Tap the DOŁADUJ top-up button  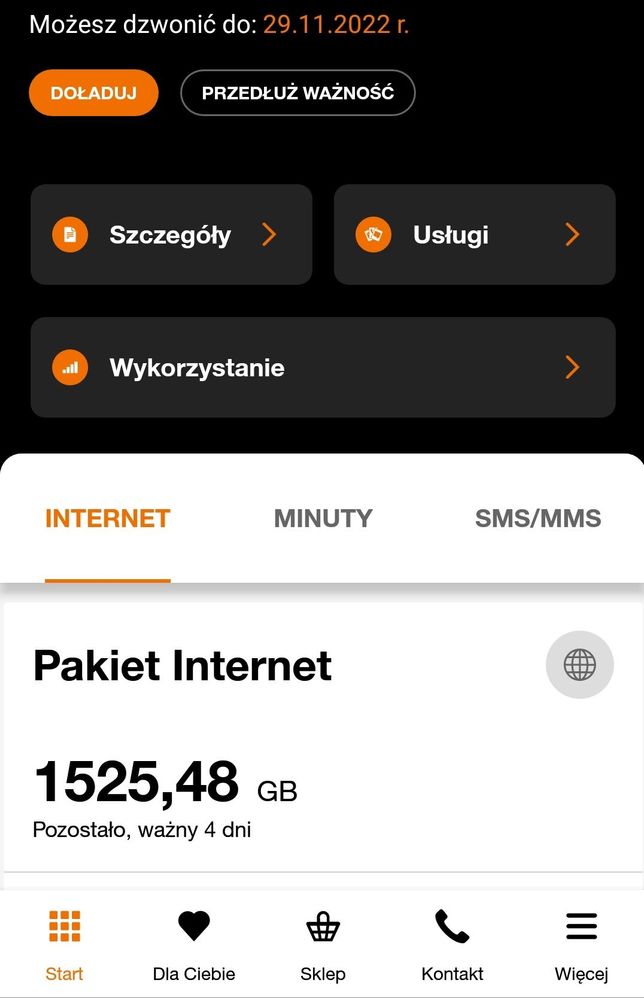click(93, 93)
